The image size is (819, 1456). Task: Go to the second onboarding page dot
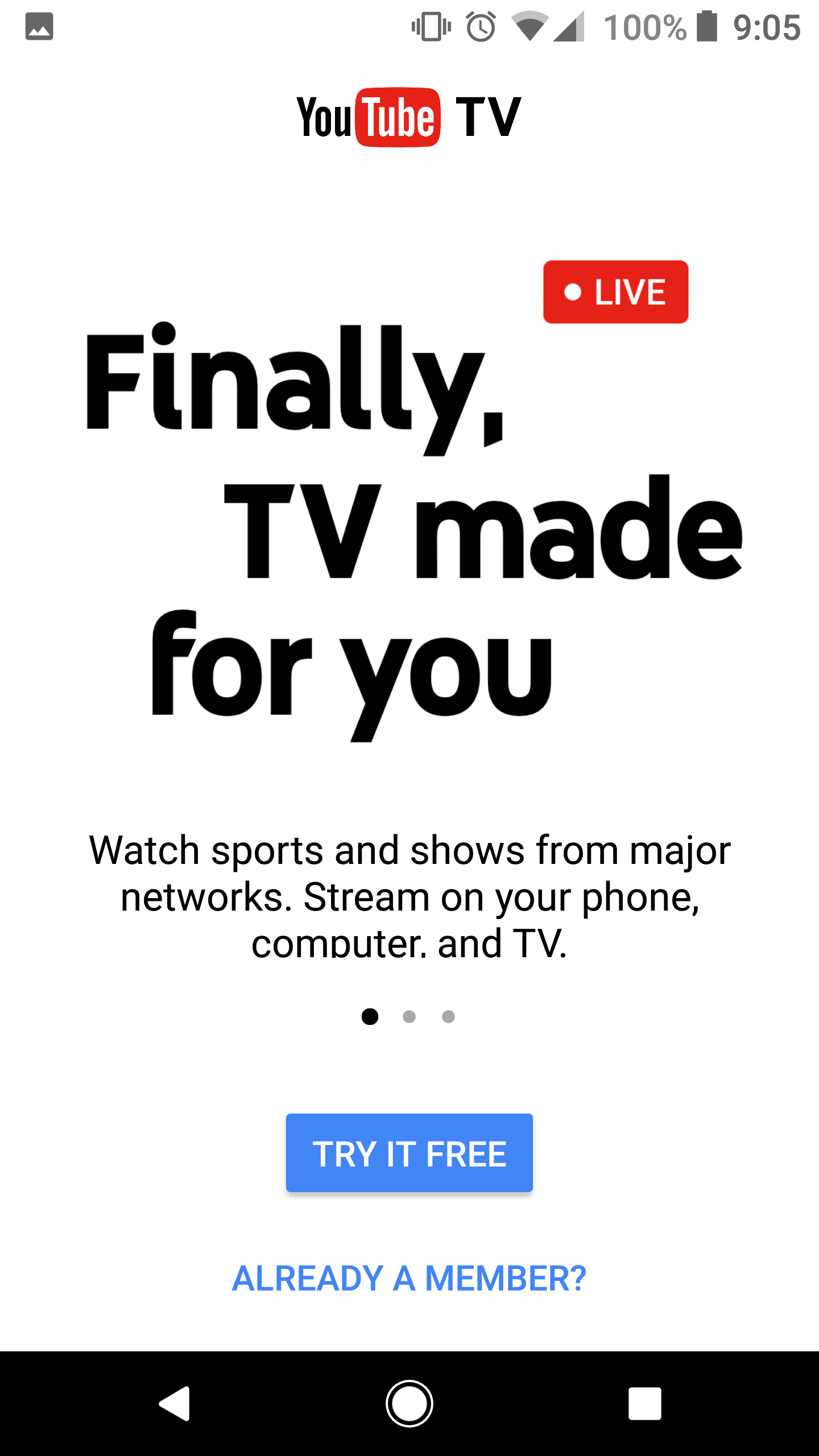point(409,1016)
